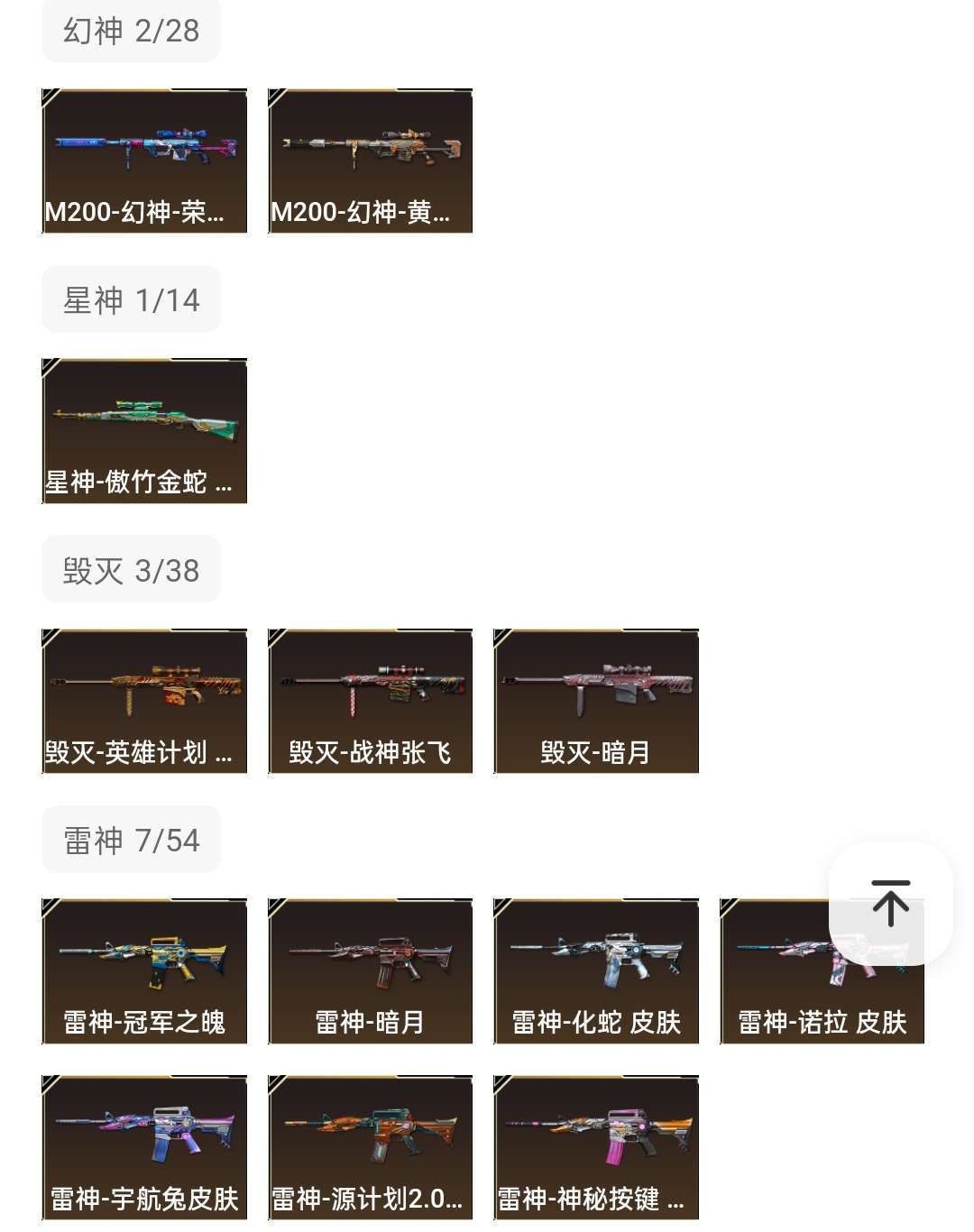Click the back-to-top arrow icon
The height and width of the screenshot is (1232, 974).
click(889, 905)
